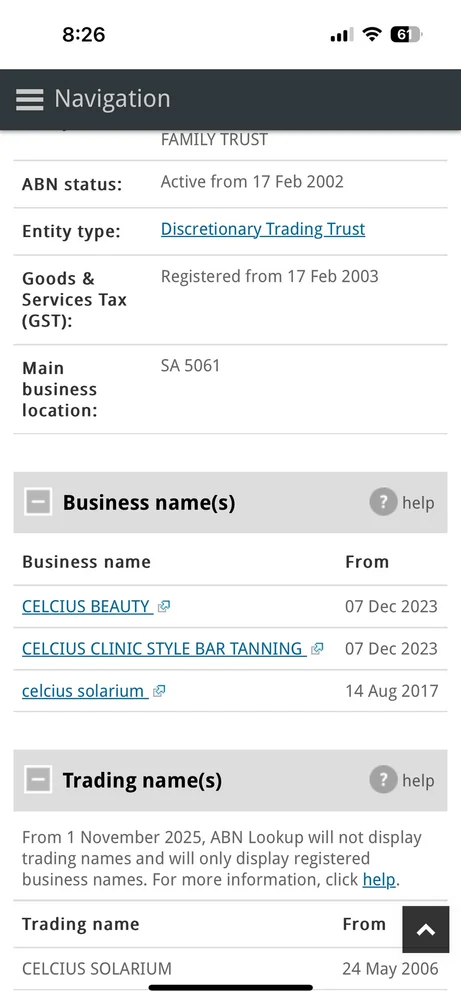Screen dimensions: 461x1000
Task: Open the Discretionary Trading Trust link
Action: (263, 229)
